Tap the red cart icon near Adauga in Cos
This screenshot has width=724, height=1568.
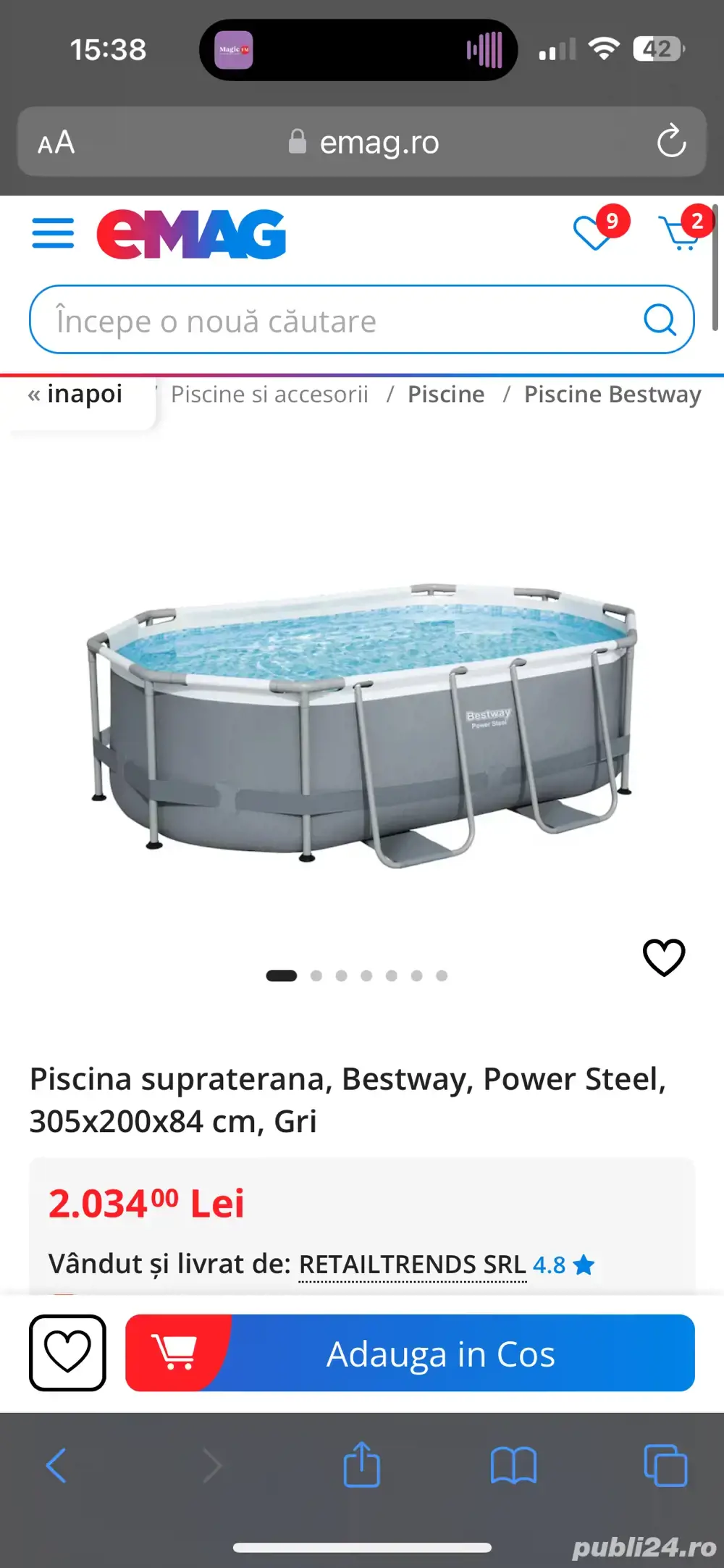tap(176, 1353)
